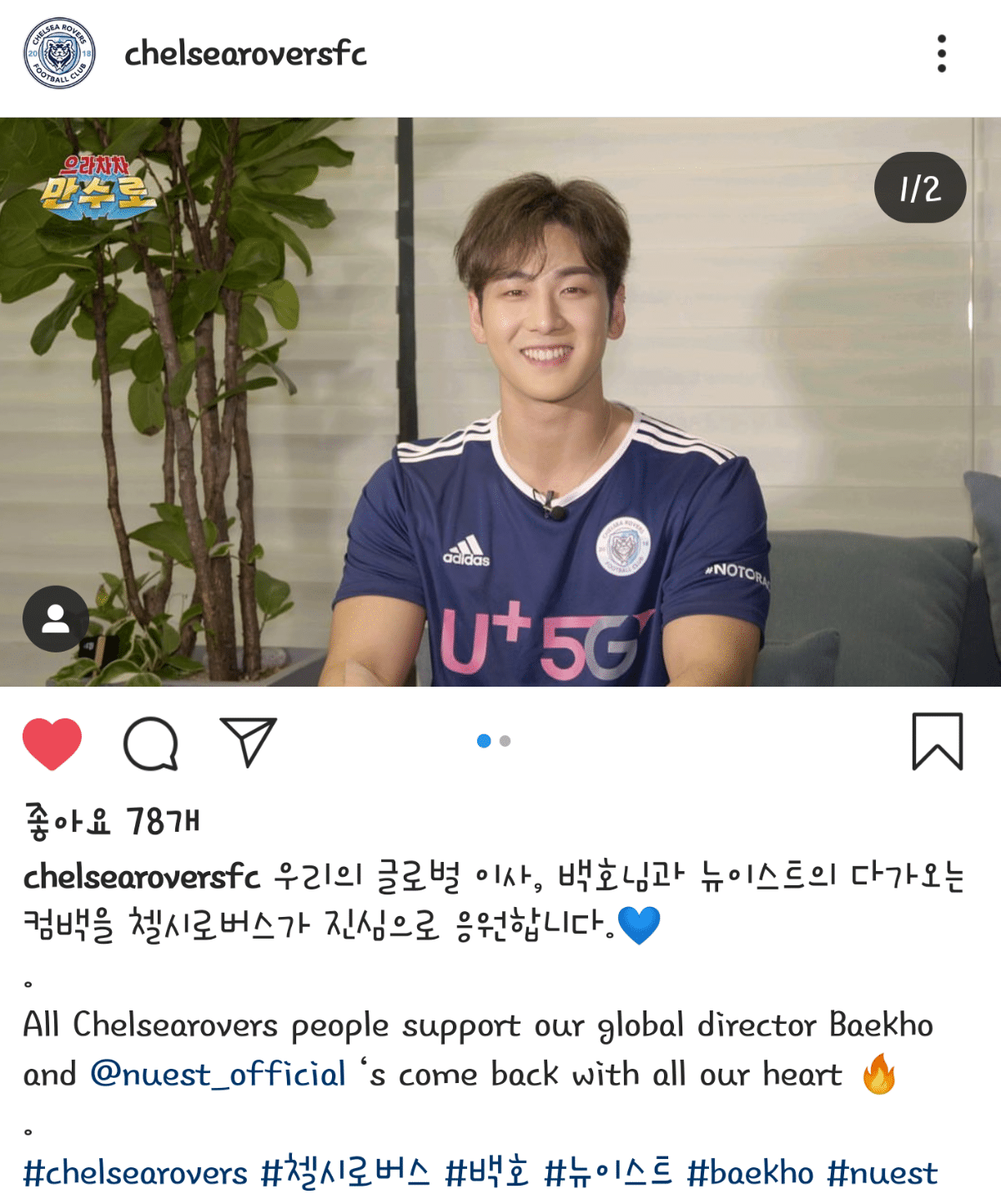The height and width of the screenshot is (1204, 1001).
Task: Unlike the post with the red heart
Action: [x=52, y=743]
